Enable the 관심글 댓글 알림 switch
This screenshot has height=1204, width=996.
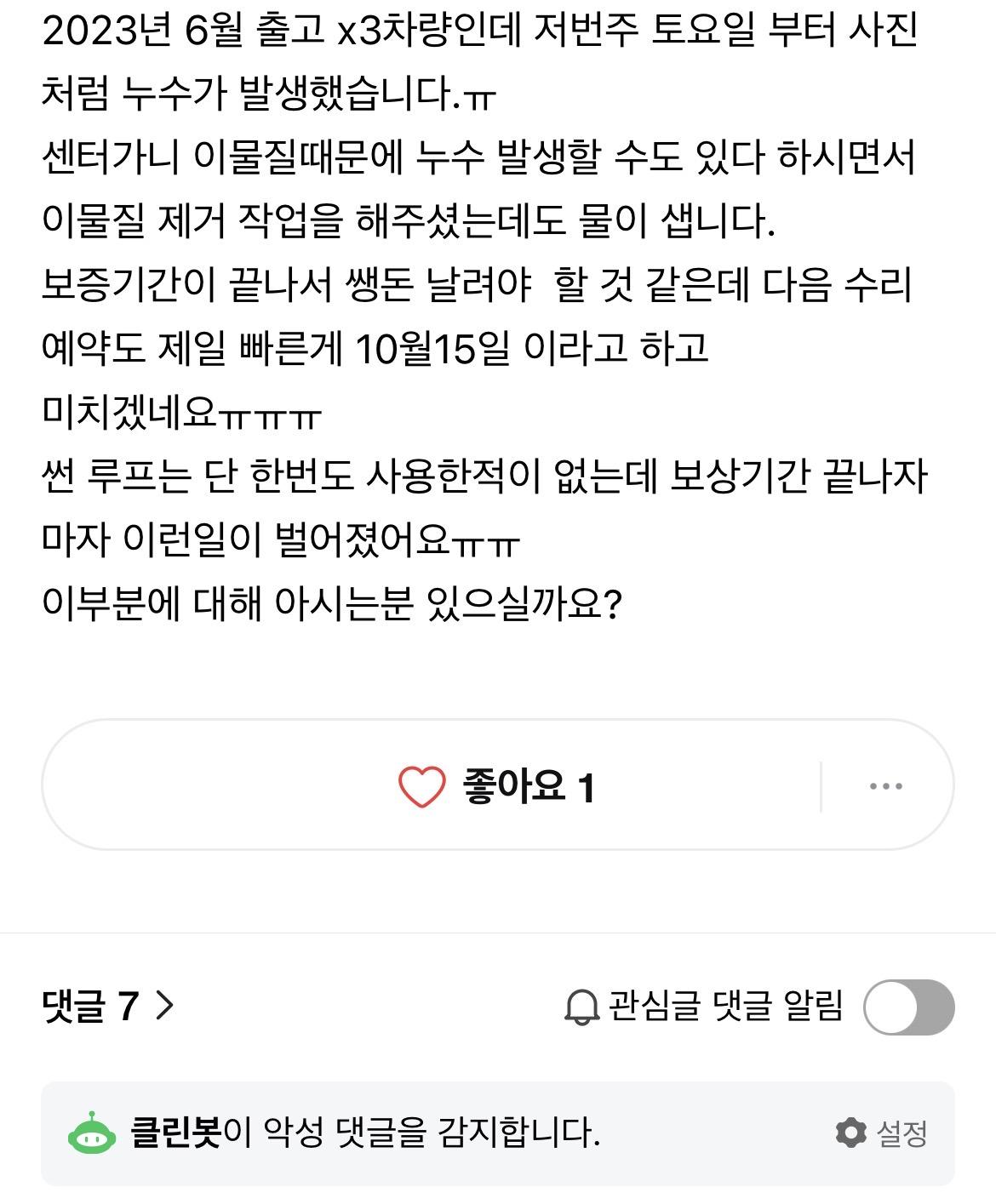tap(907, 1007)
